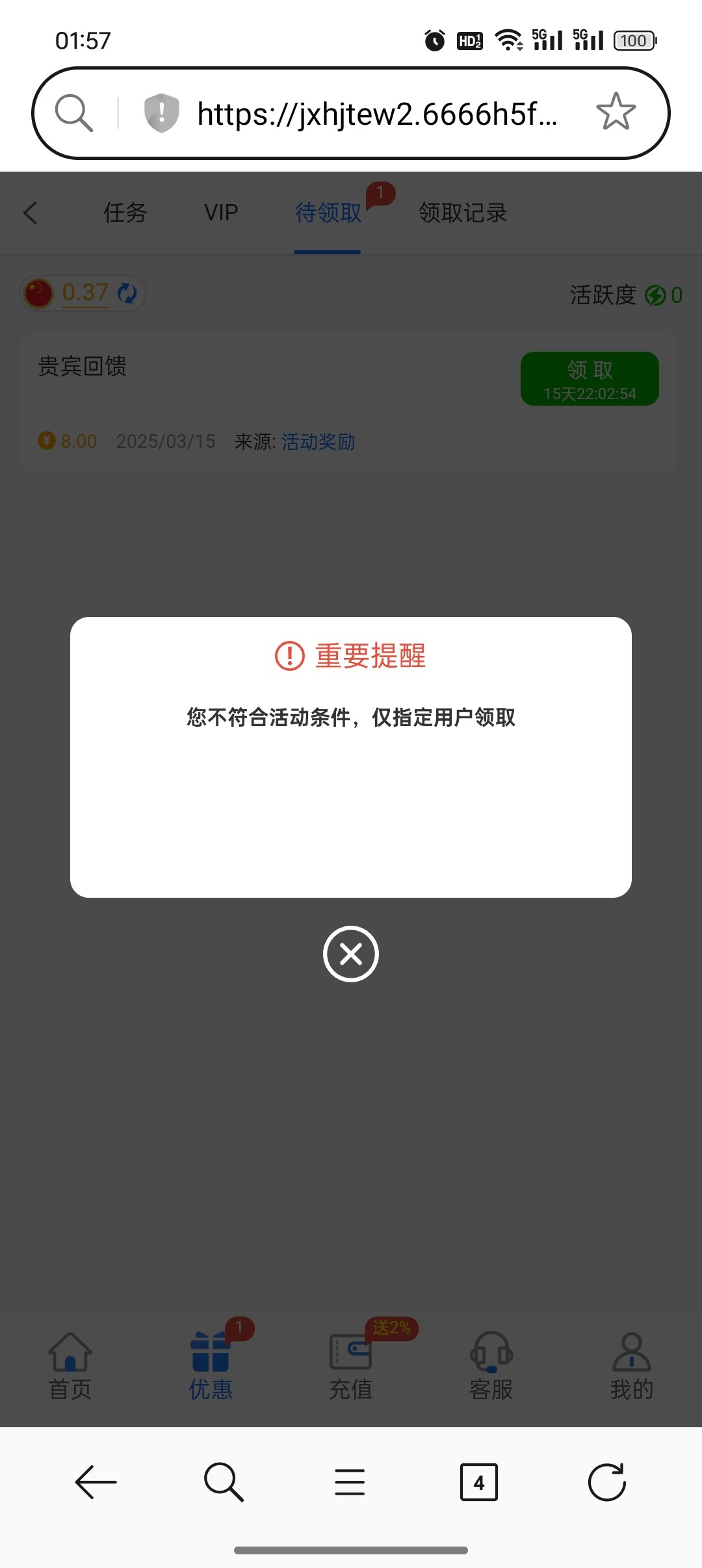702x1568 pixels.
Task: Close the 重要提醒 dialog
Action: 351,954
